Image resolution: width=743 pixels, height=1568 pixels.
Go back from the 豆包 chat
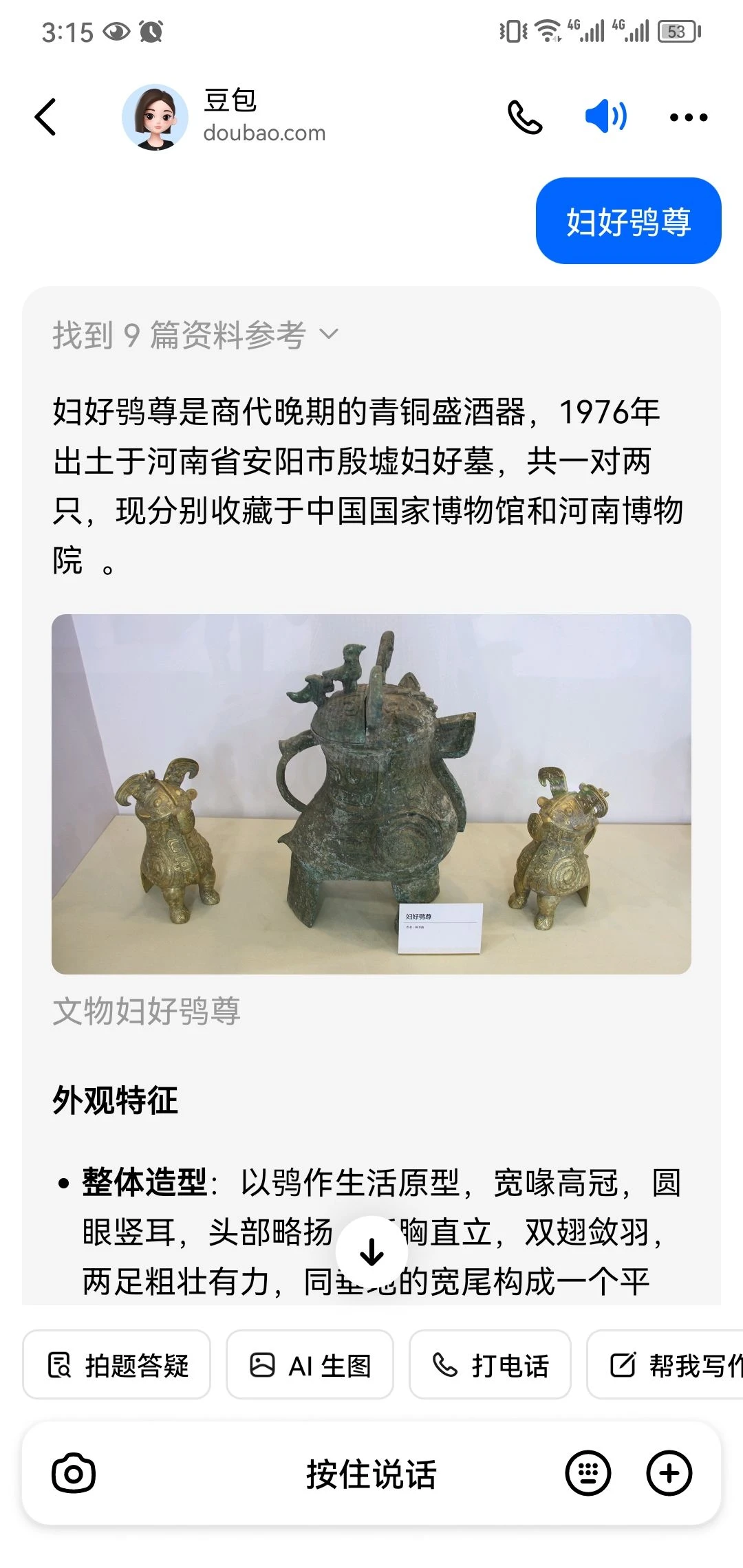tap(45, 117)
